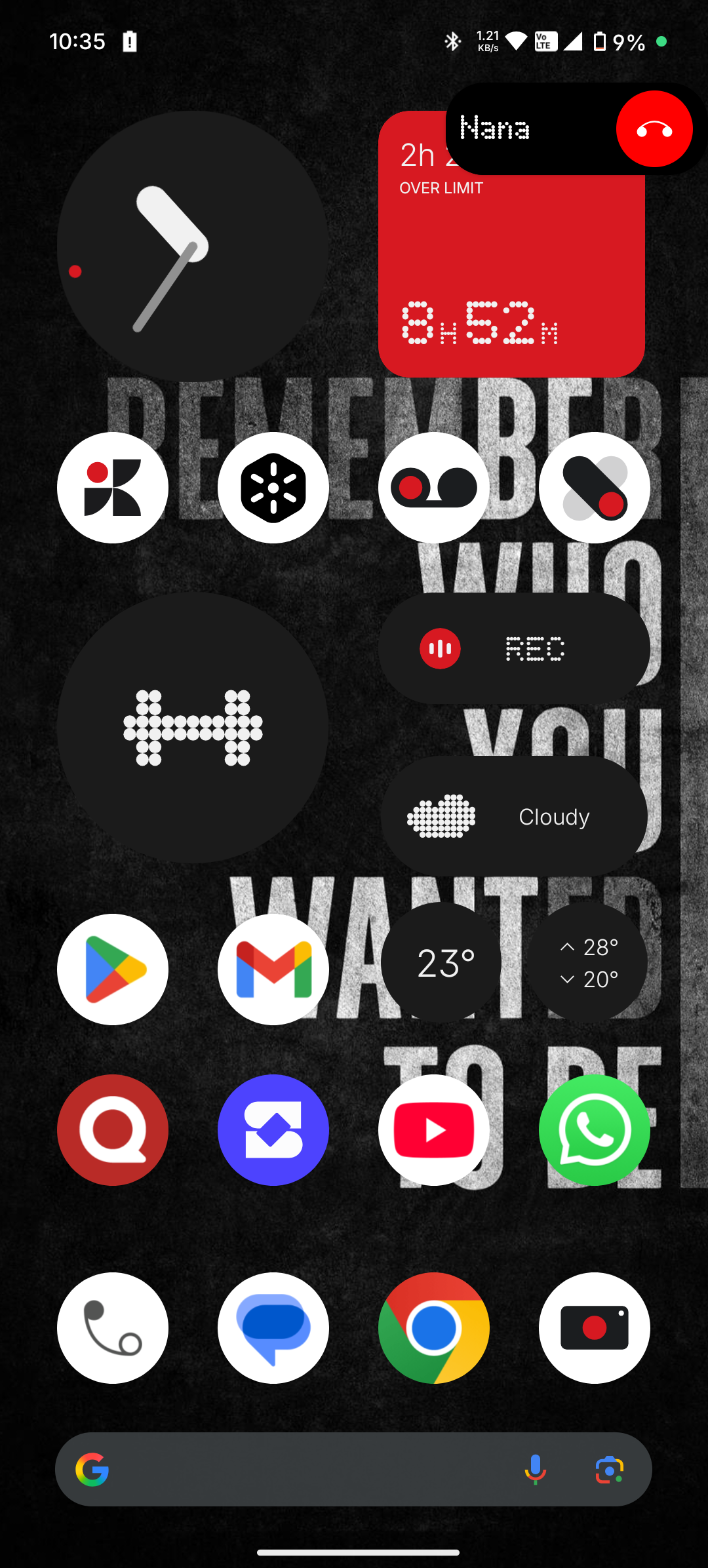Open Quora app
The image size is (708, 1568).
pos(113,1130)
